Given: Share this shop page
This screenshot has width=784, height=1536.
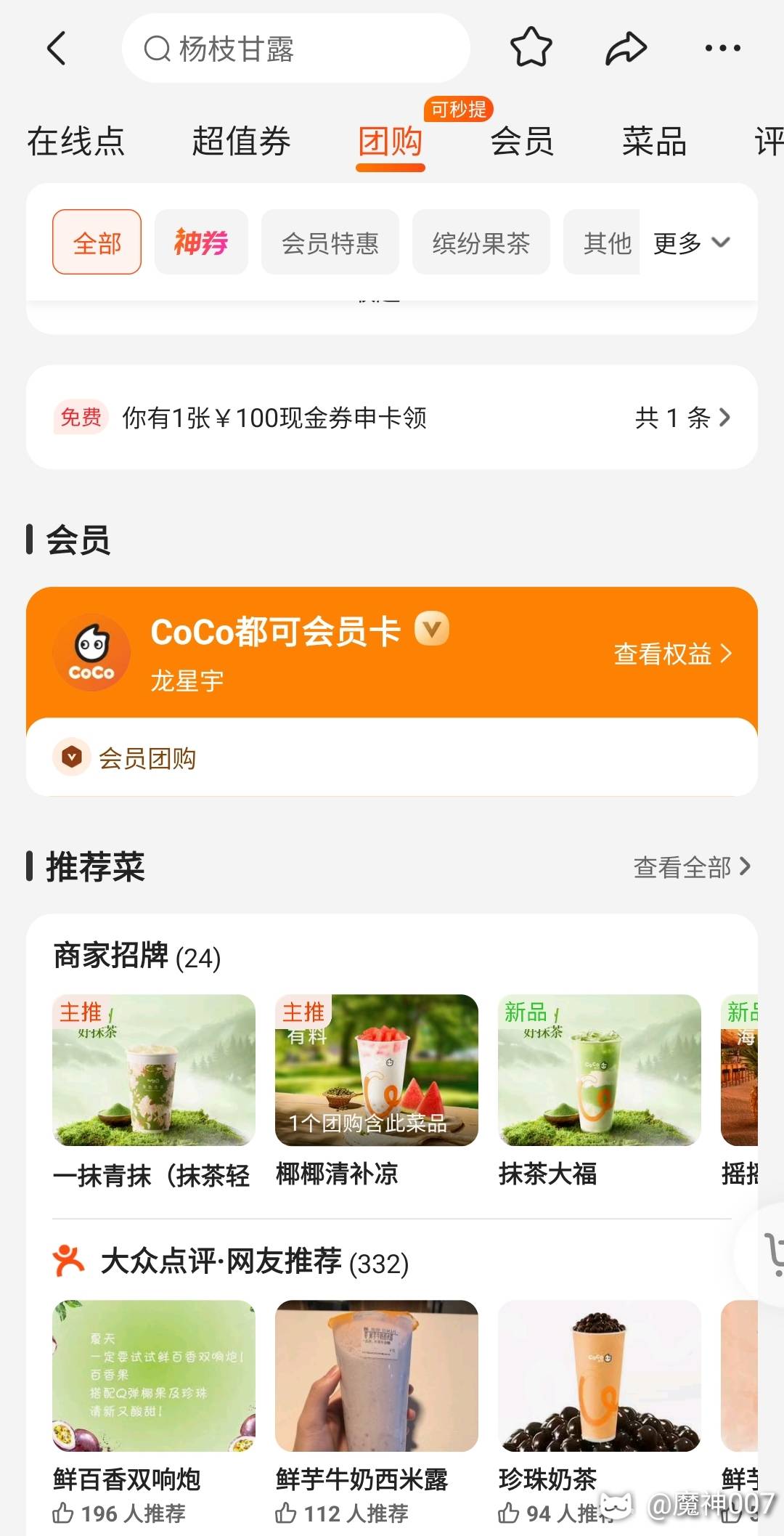Looking at the screenshot, I should [626, 49].
